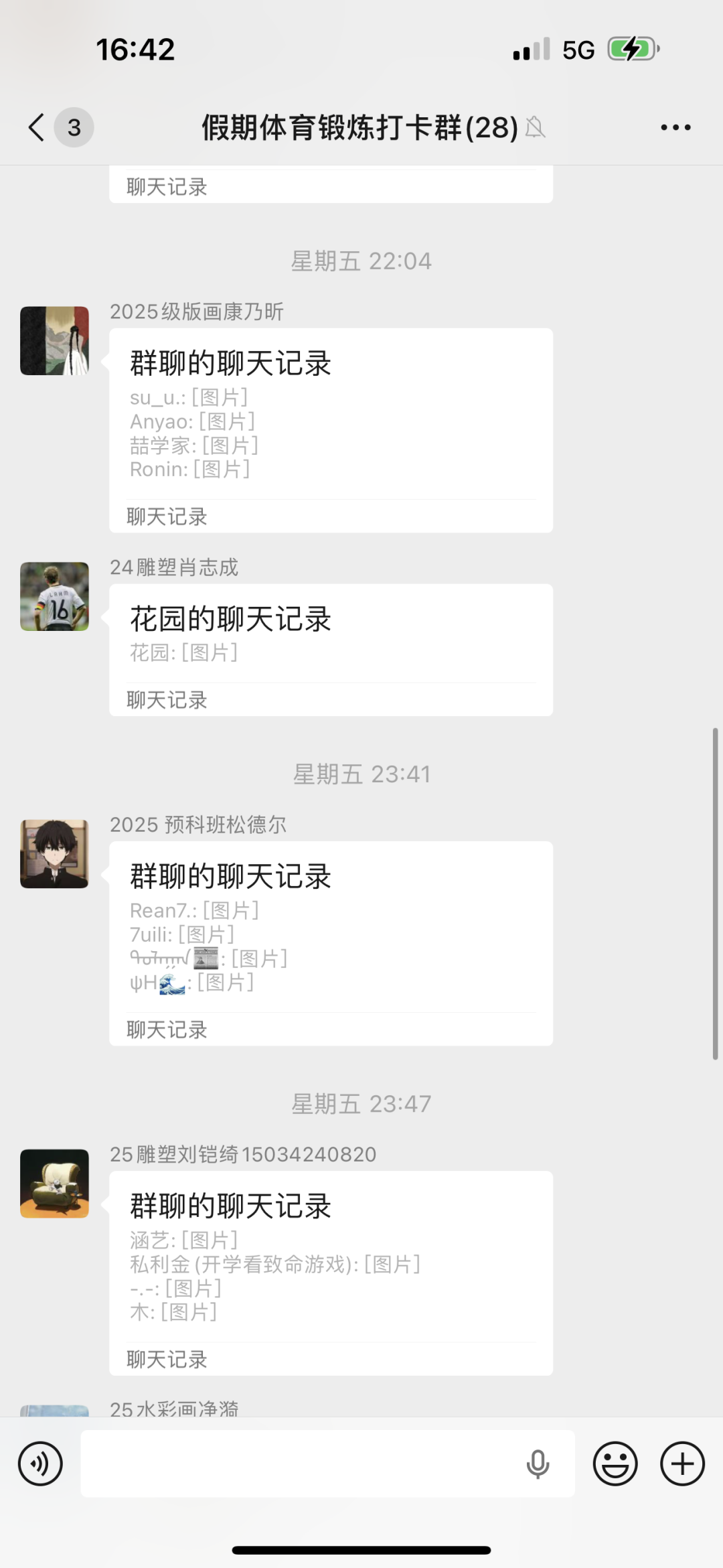Tap 25雕塑刘铠绮's armchair avatar

54,1183
